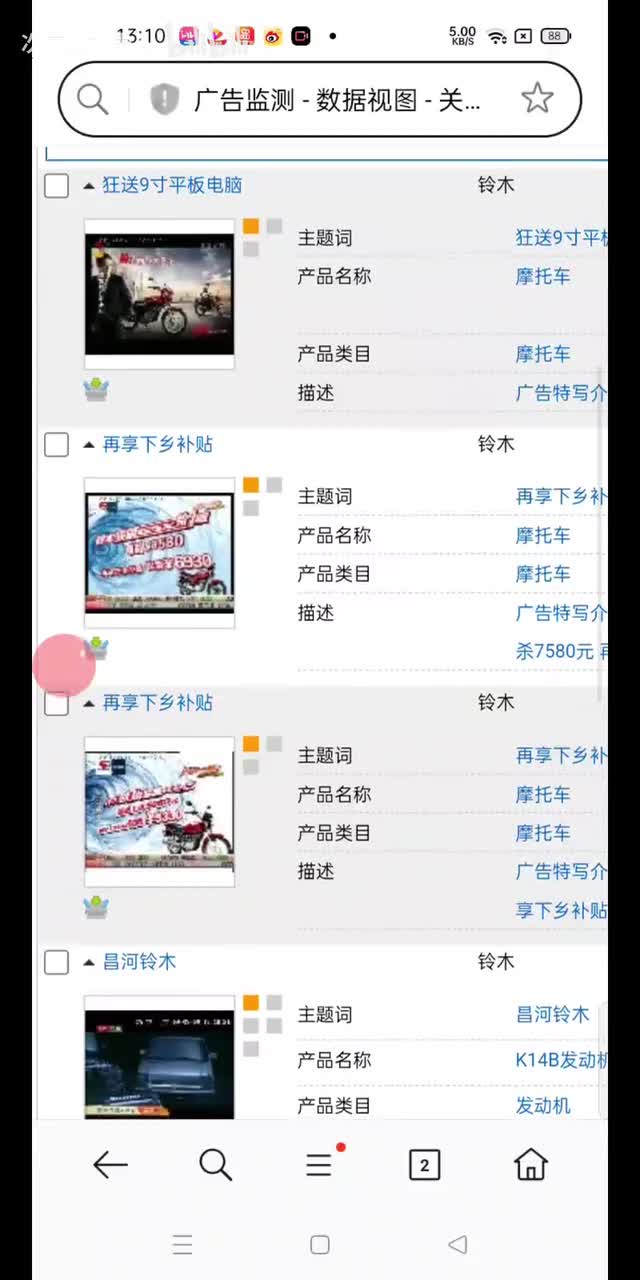
Task: Open the 昌河铃木 ad thumbnail
Action: 159,1058
